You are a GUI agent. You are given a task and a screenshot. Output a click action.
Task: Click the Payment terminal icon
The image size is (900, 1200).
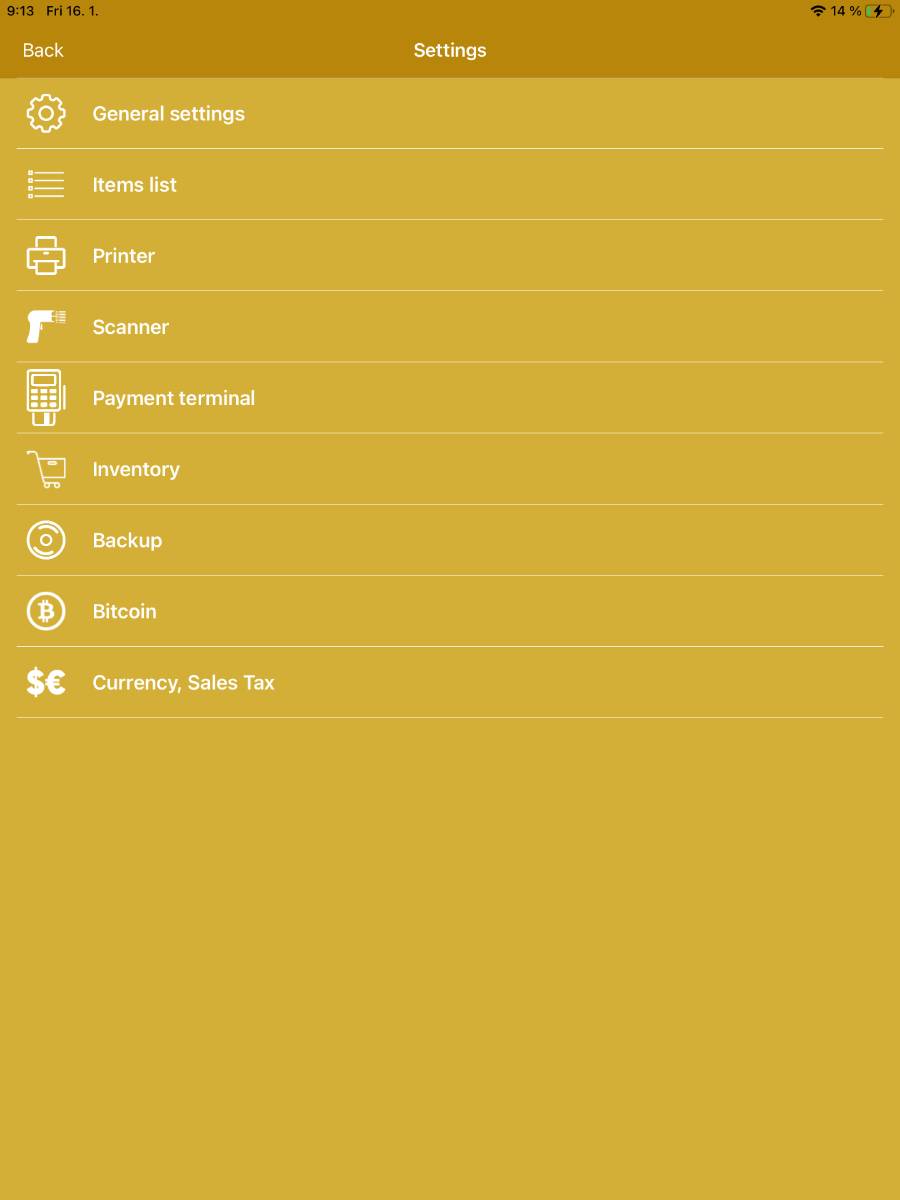tap(45, 397)
